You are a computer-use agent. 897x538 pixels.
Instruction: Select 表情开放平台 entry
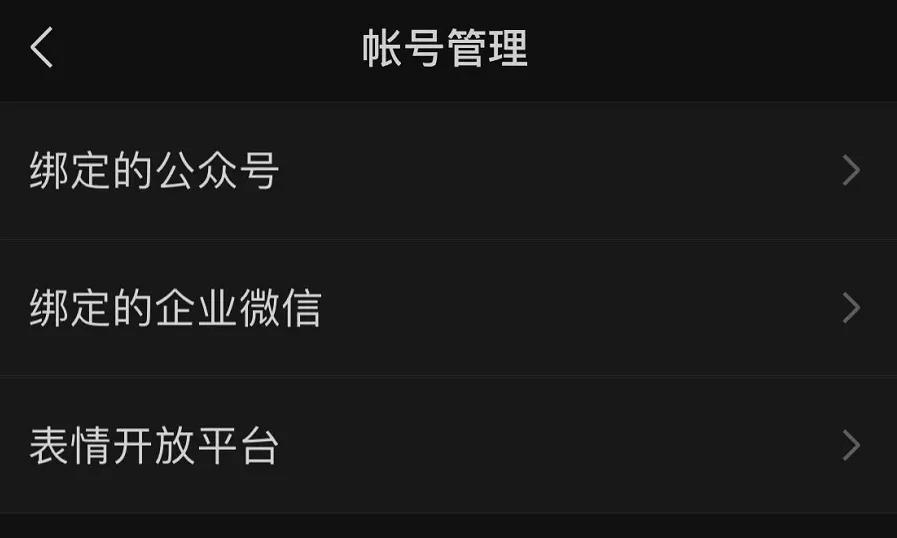448,445
